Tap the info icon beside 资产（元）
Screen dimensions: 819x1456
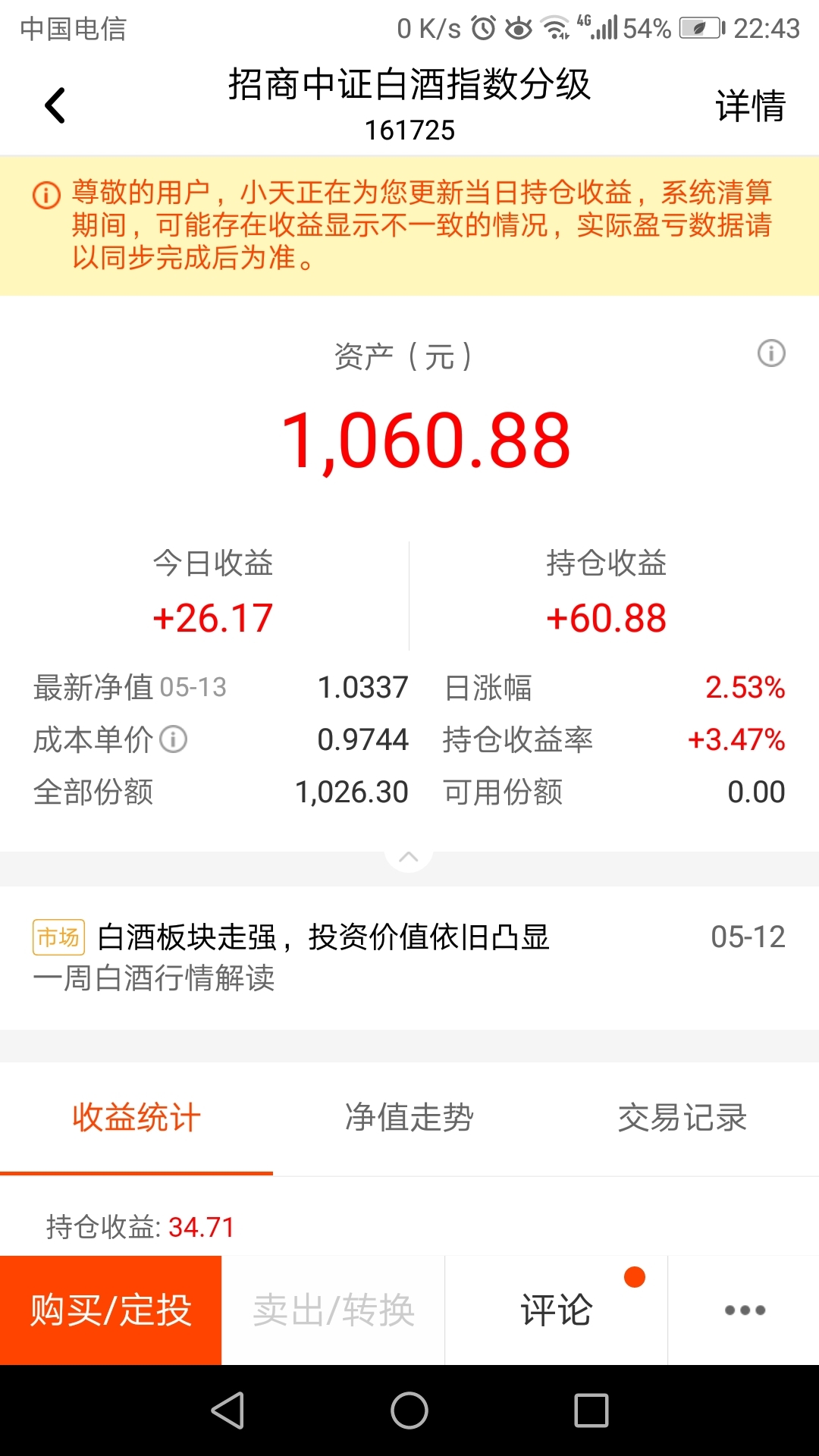771,353
